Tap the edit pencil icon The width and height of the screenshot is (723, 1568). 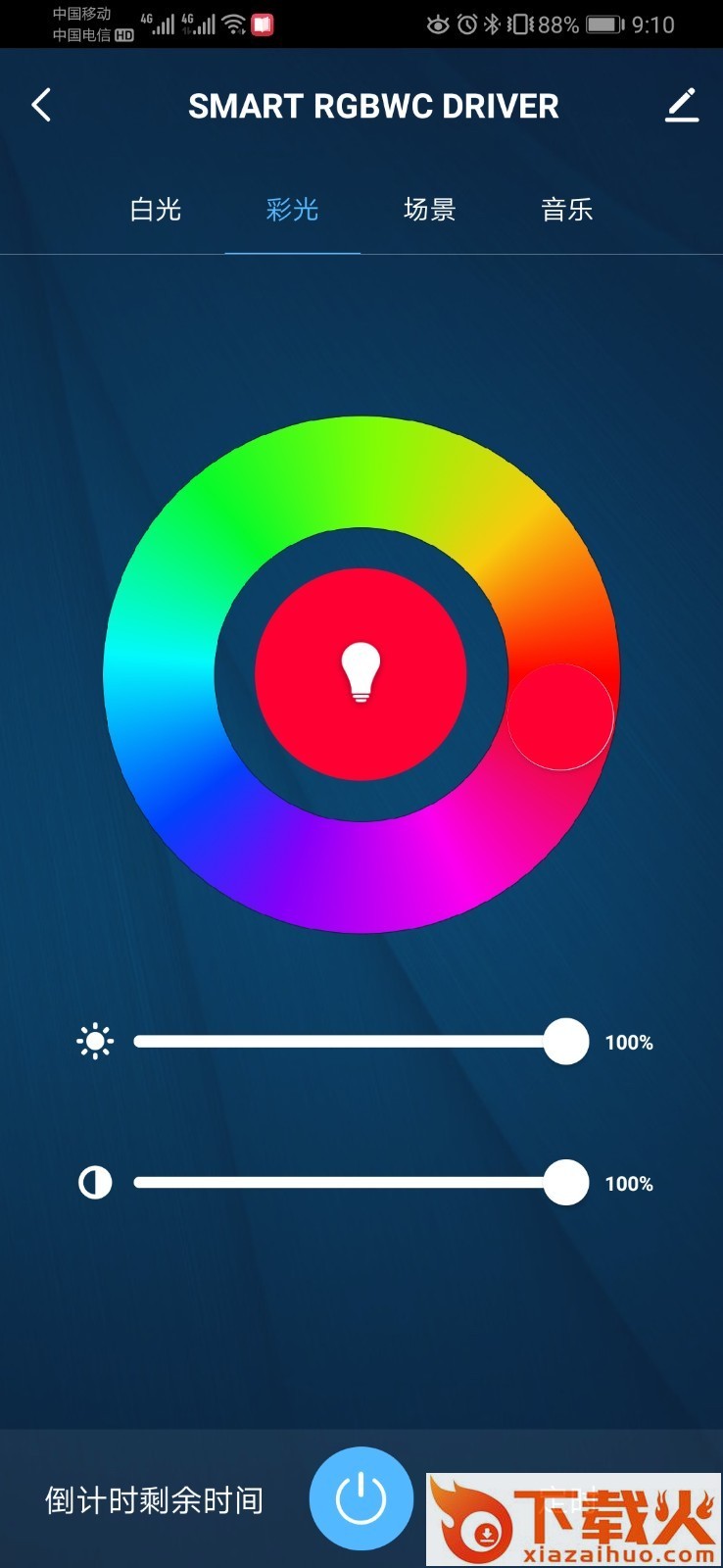point(681,105)
